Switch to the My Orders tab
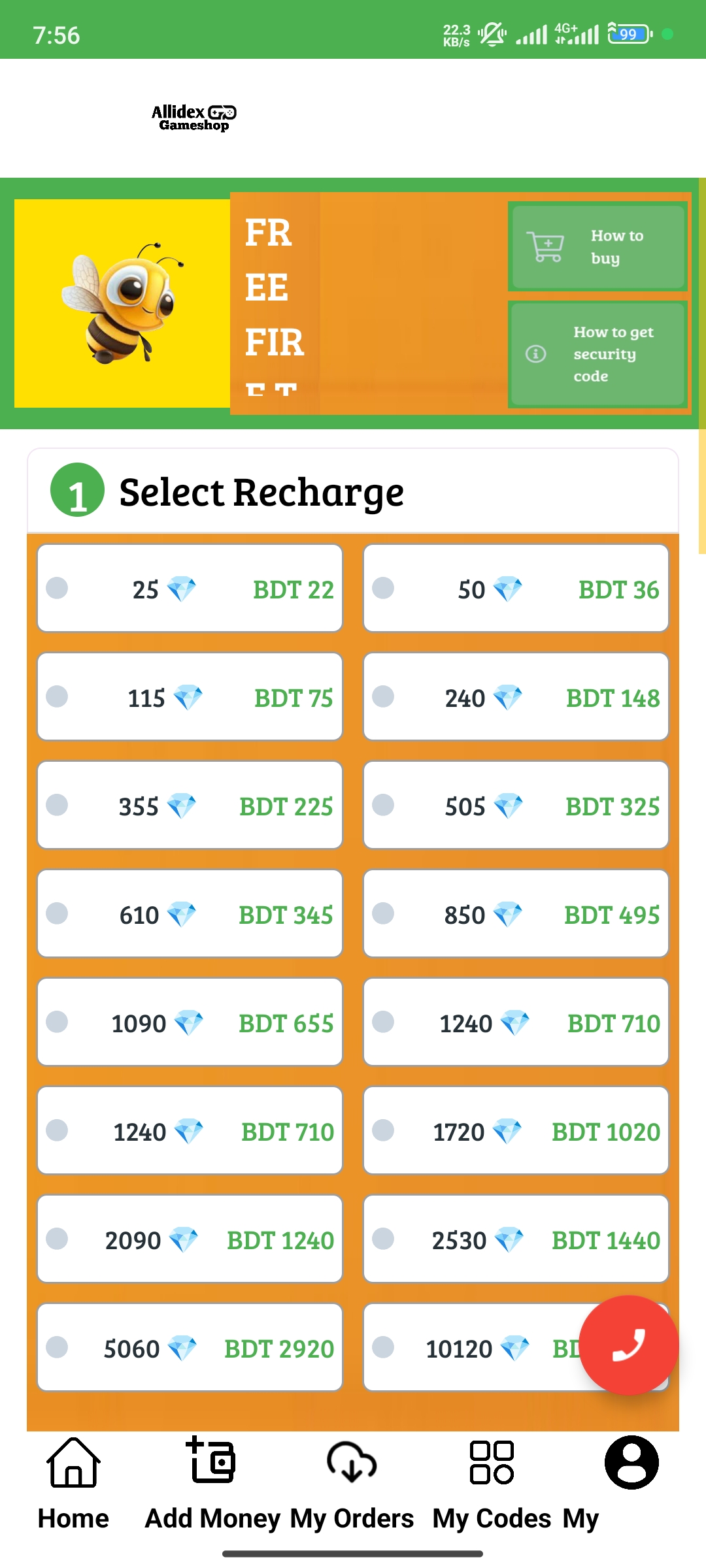 tap(352, 1484)
